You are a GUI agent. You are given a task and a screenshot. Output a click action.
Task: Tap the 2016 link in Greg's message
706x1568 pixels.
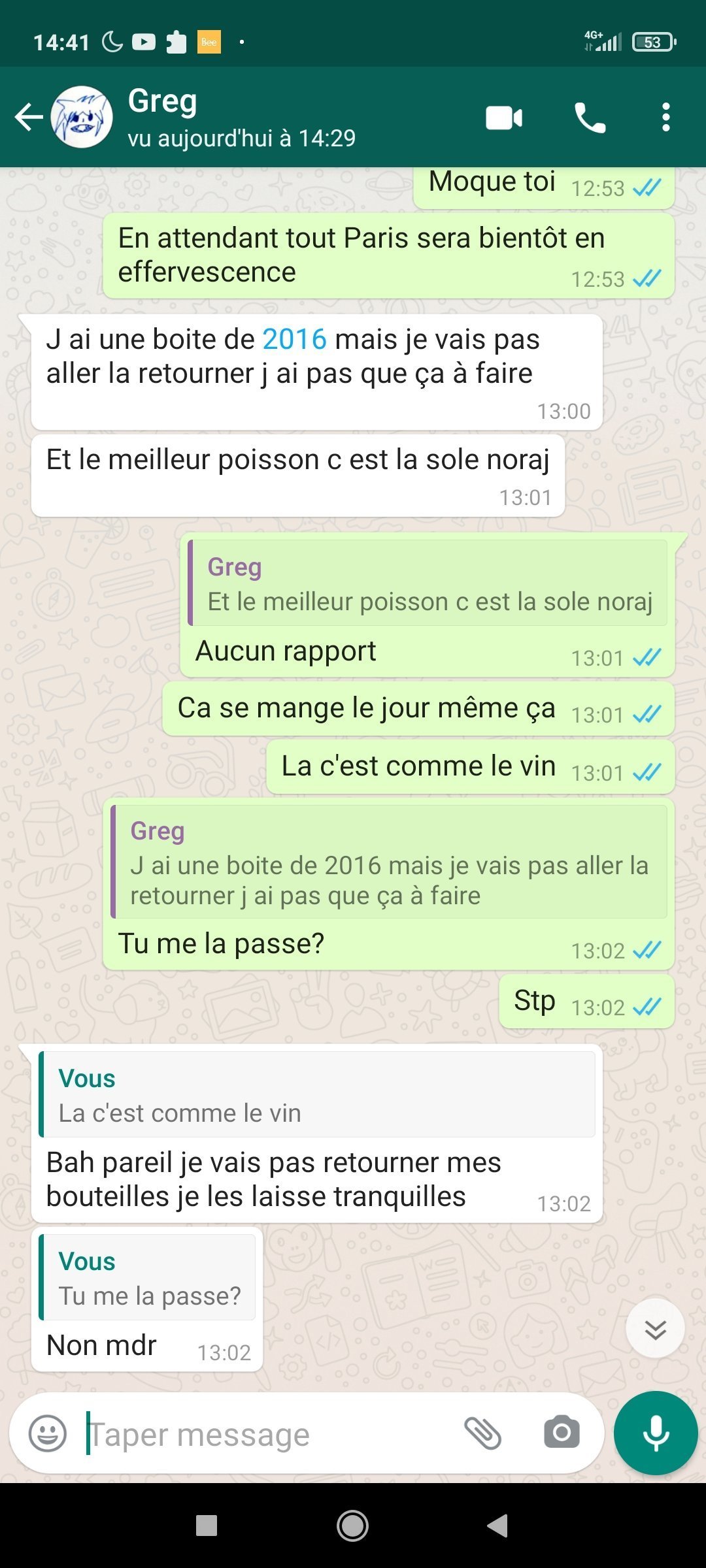pos(294,340)
